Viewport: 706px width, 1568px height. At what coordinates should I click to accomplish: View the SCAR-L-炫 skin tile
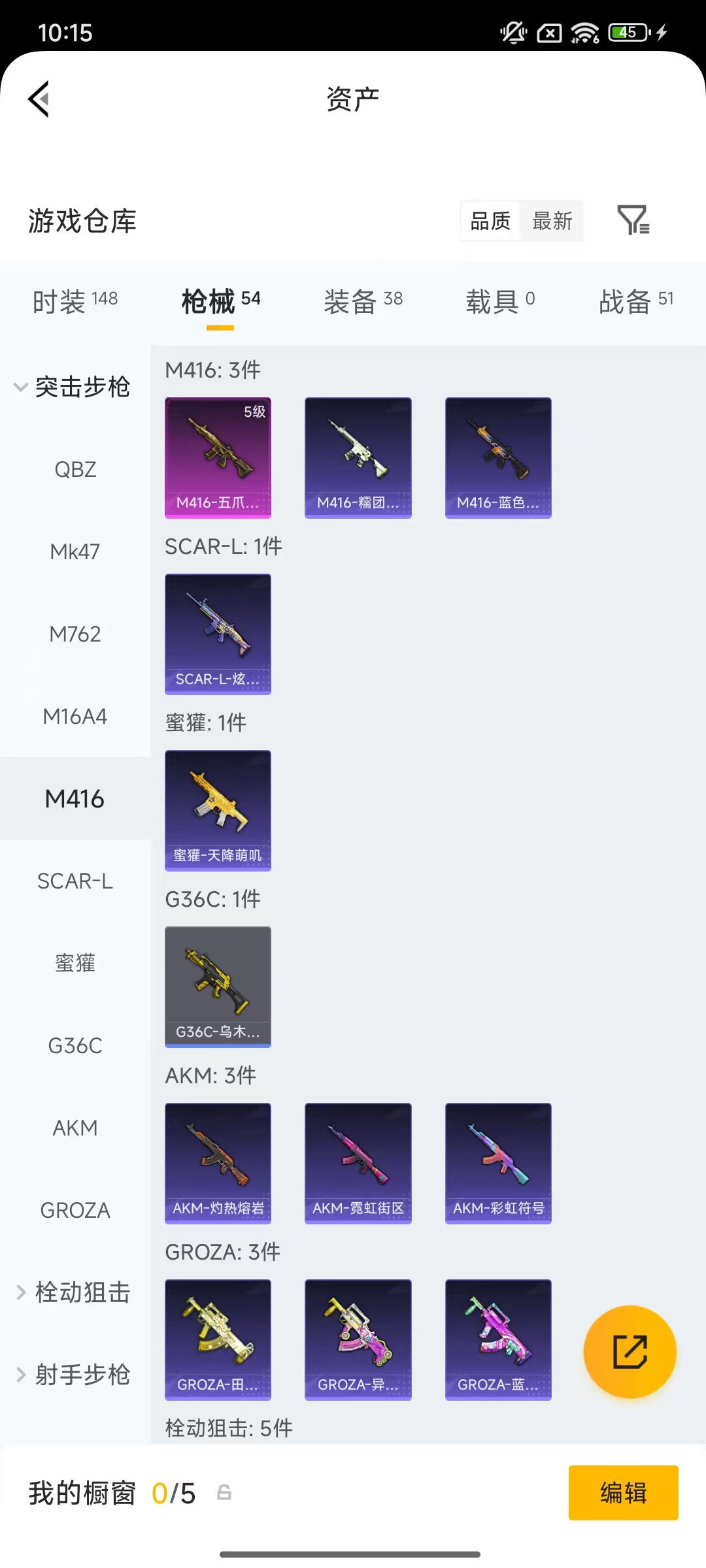tap(218, 634)
